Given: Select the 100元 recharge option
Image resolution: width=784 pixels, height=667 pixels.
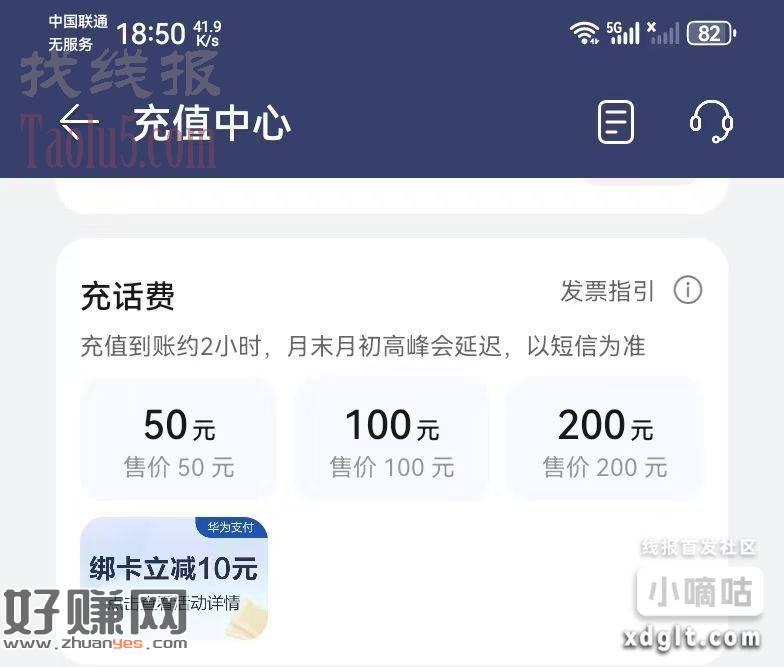Looking at the screenshot, I should click(x=391, y=439).
